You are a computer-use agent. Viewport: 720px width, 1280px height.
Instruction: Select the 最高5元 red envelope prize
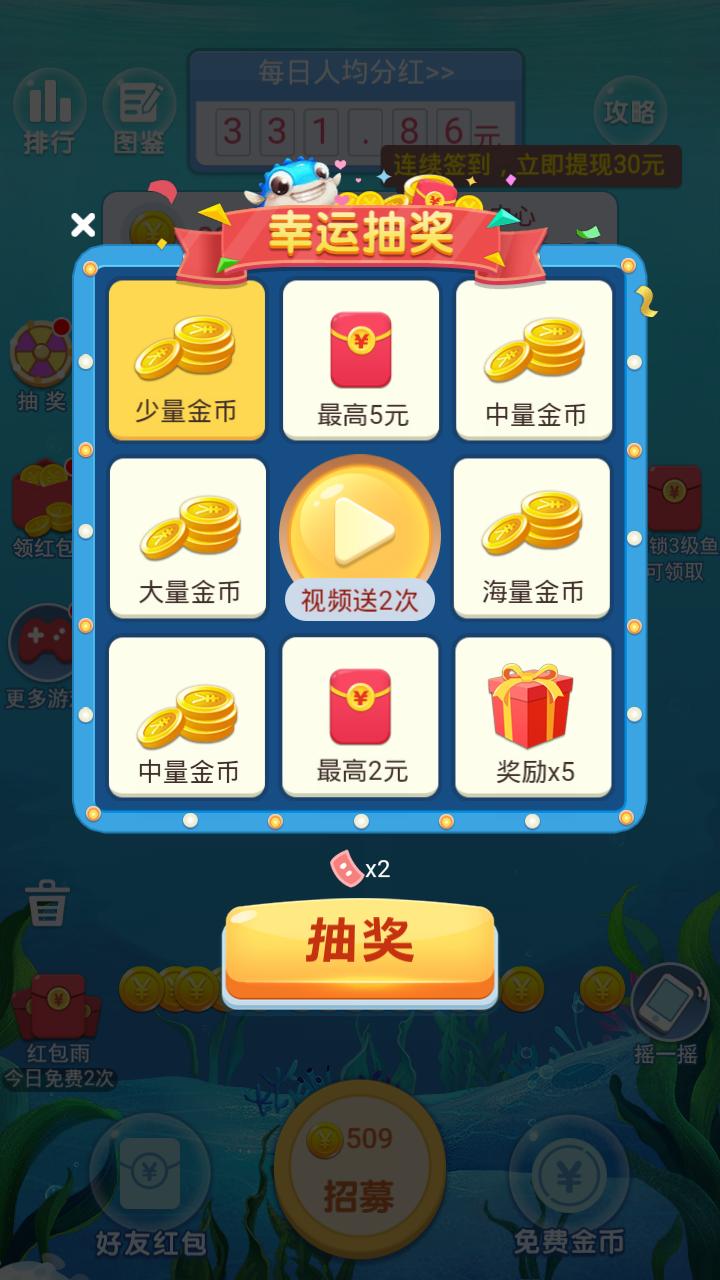coord(360,360)
